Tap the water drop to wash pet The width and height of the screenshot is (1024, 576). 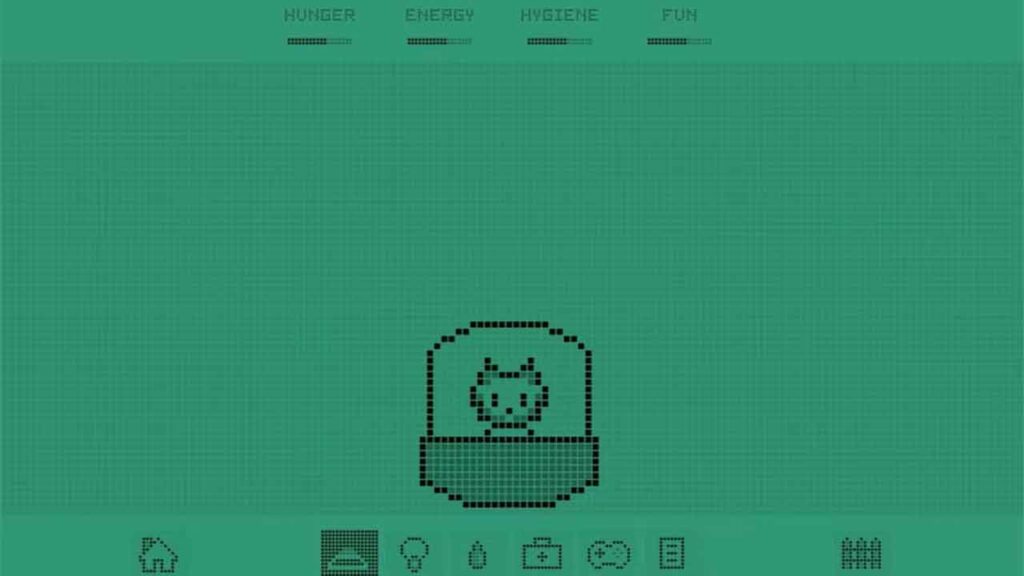(477, 554)
